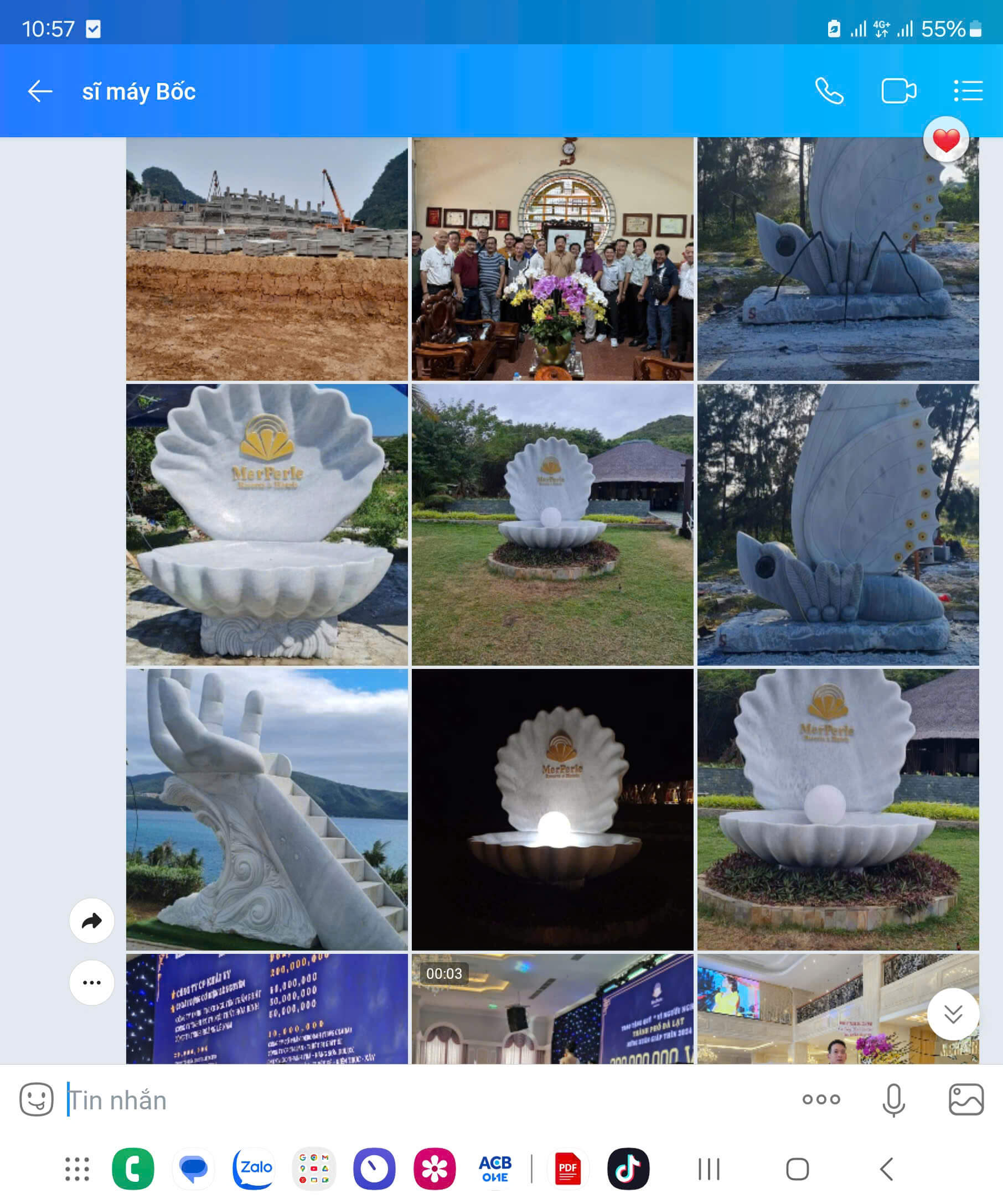Image resolution: width=1003 pixels, height=1204 pixels.
Task: Open the recent apps view
Action: [x=709, y=1169]
